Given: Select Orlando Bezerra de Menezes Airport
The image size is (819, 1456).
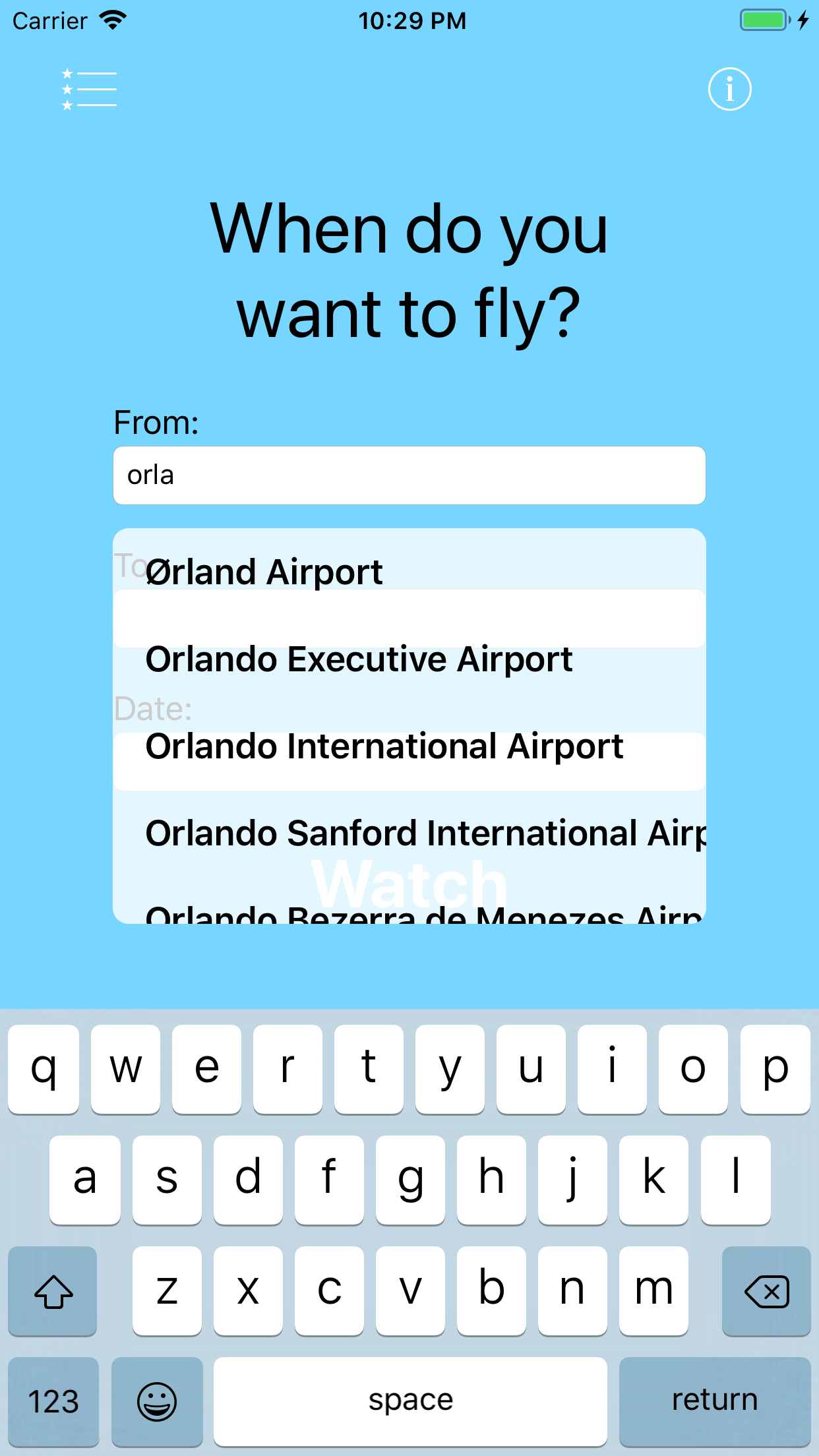Looking at the screenshot, I should coord(409,913).
